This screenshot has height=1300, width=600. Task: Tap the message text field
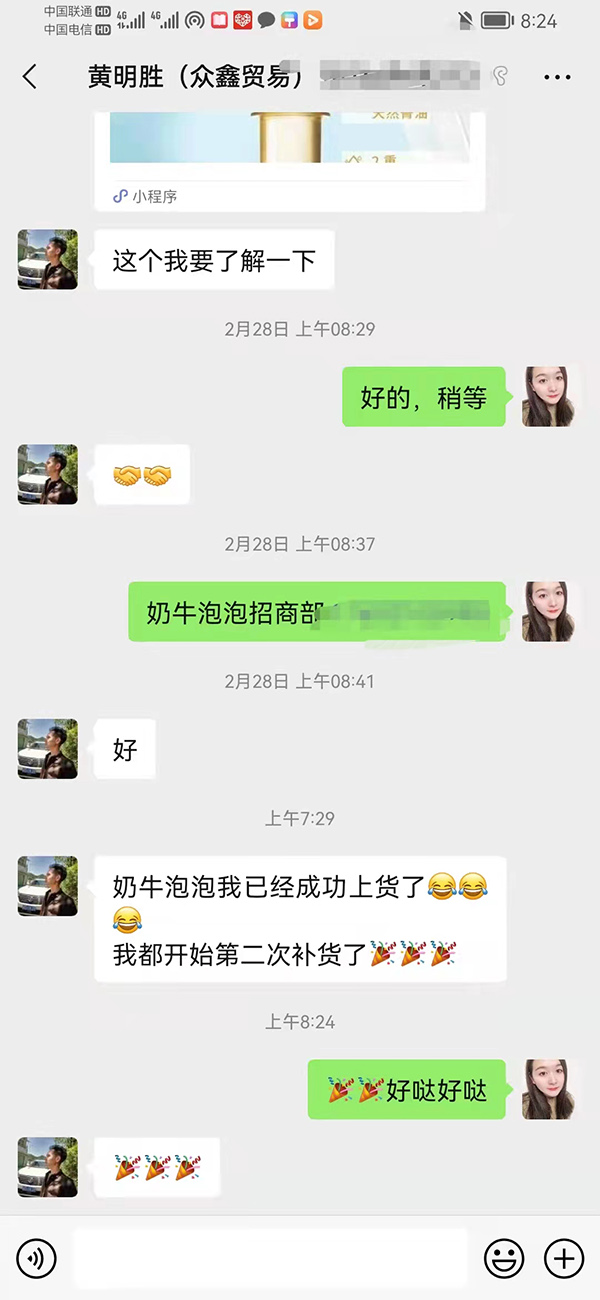pos(270,1258)
